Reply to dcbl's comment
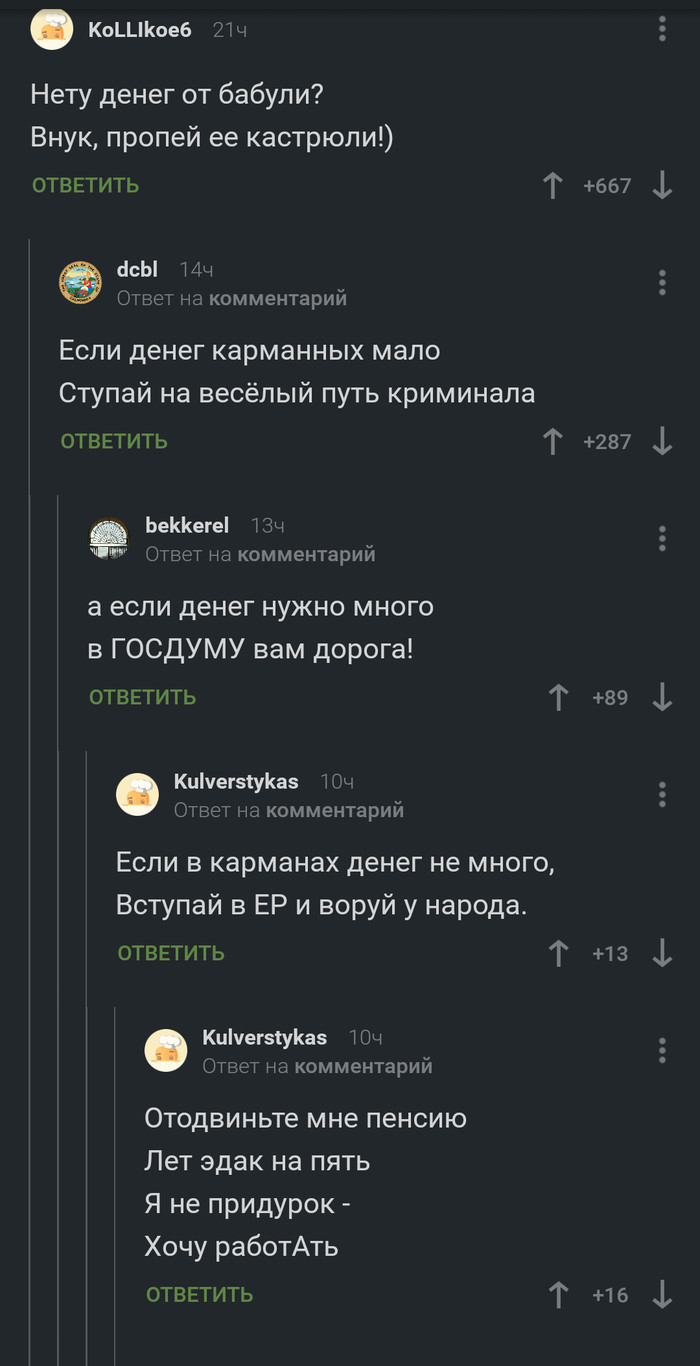The width and height of the screenshot is (700, 1366). coord(114,441)
